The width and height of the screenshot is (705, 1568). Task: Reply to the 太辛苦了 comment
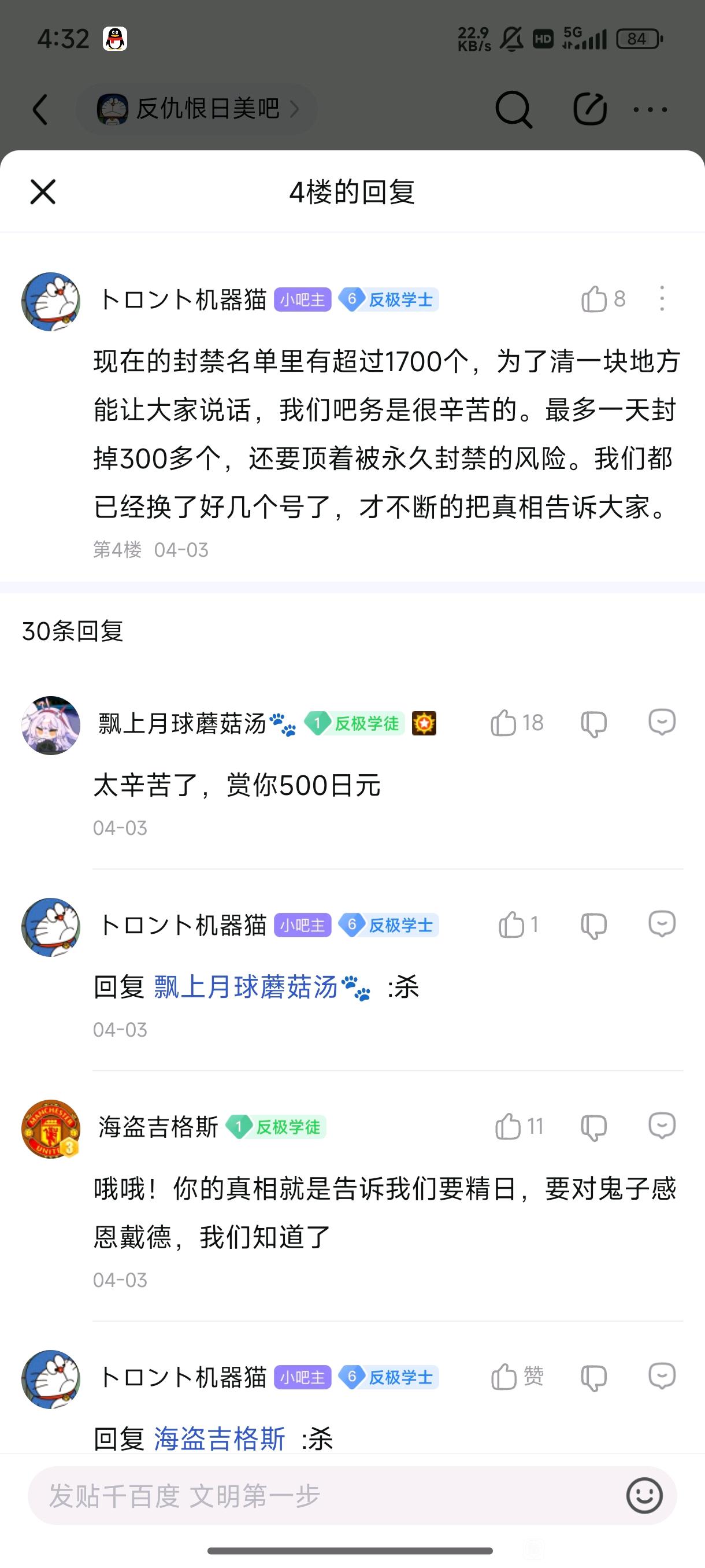pyautogui.click(x=662, y=723)
